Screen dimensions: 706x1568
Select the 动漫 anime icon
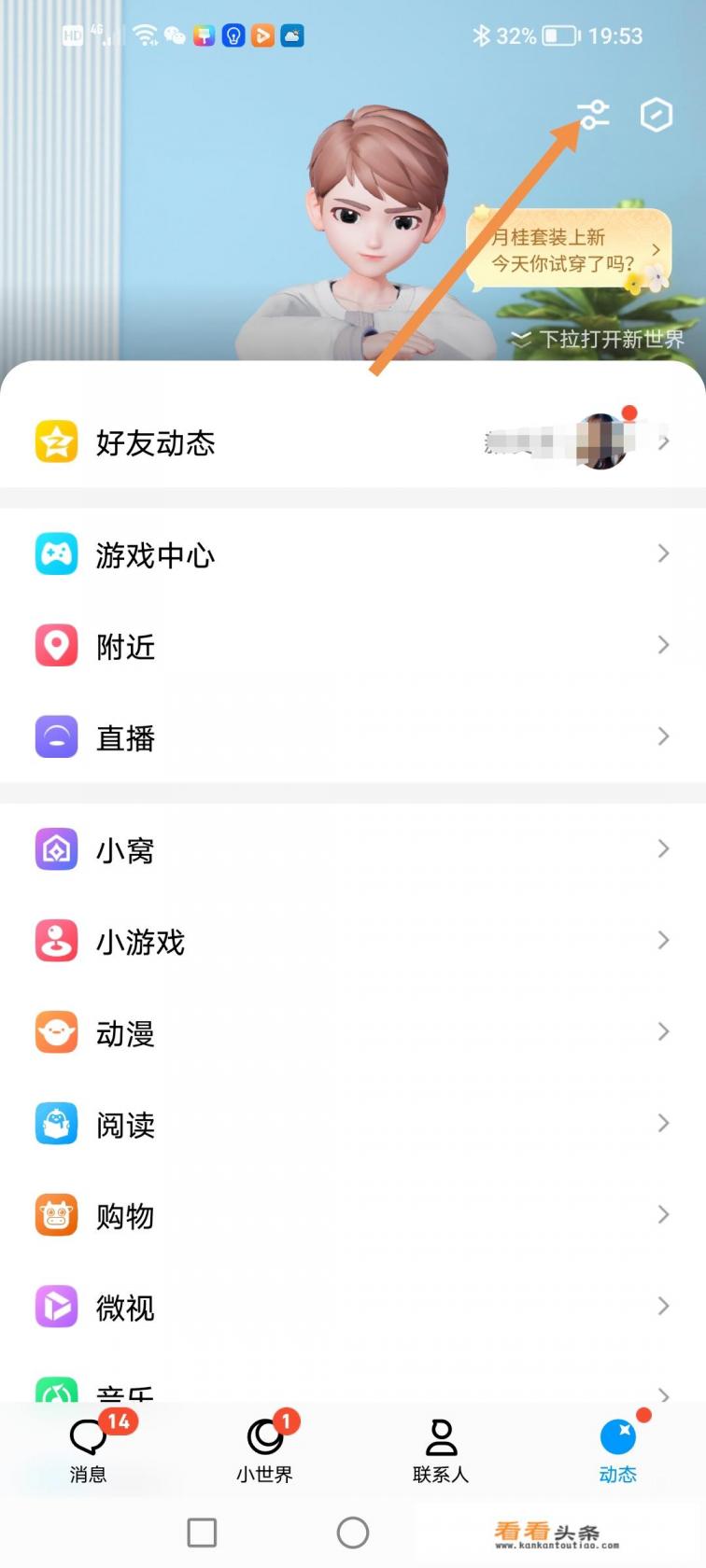click(56, 1031)
